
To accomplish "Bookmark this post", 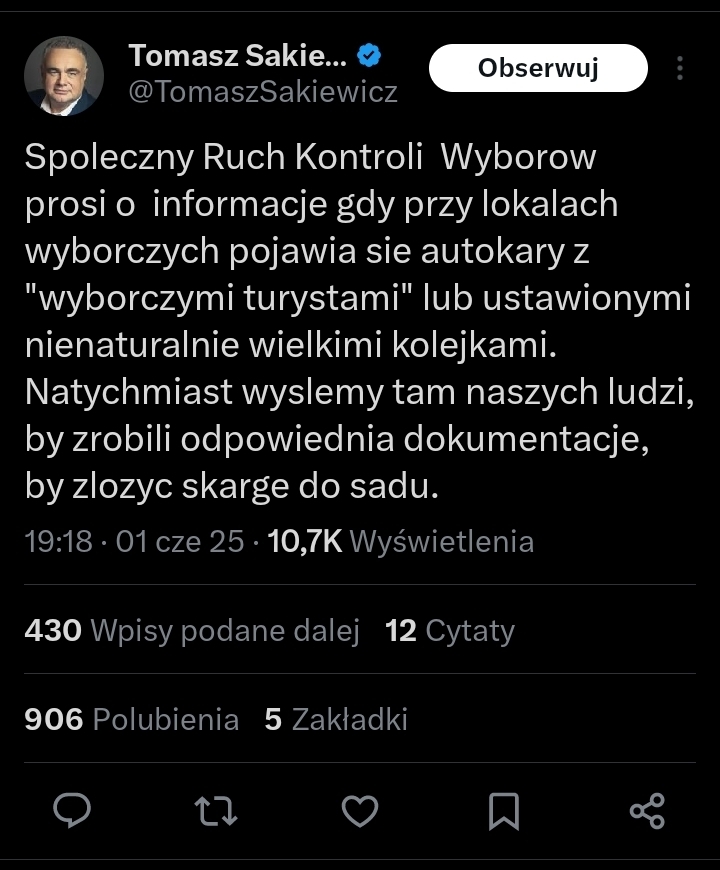I will coord(504,809).
